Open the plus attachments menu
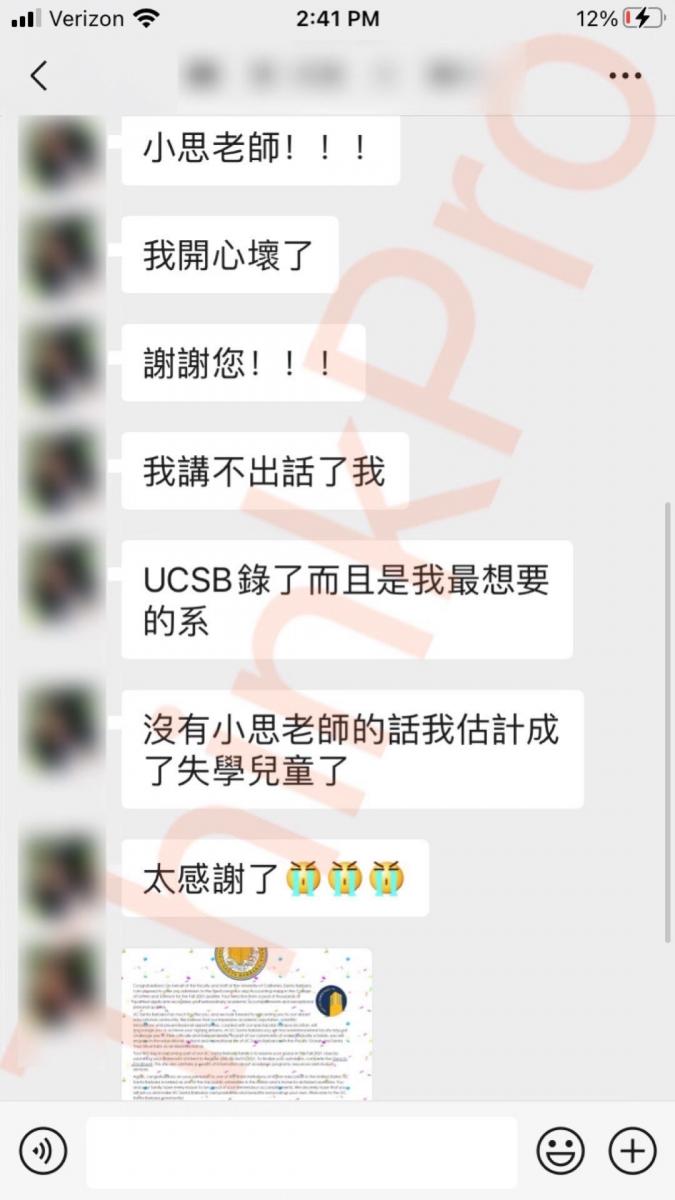Screen dimensions: 675x1200 tap(632, 1152)
